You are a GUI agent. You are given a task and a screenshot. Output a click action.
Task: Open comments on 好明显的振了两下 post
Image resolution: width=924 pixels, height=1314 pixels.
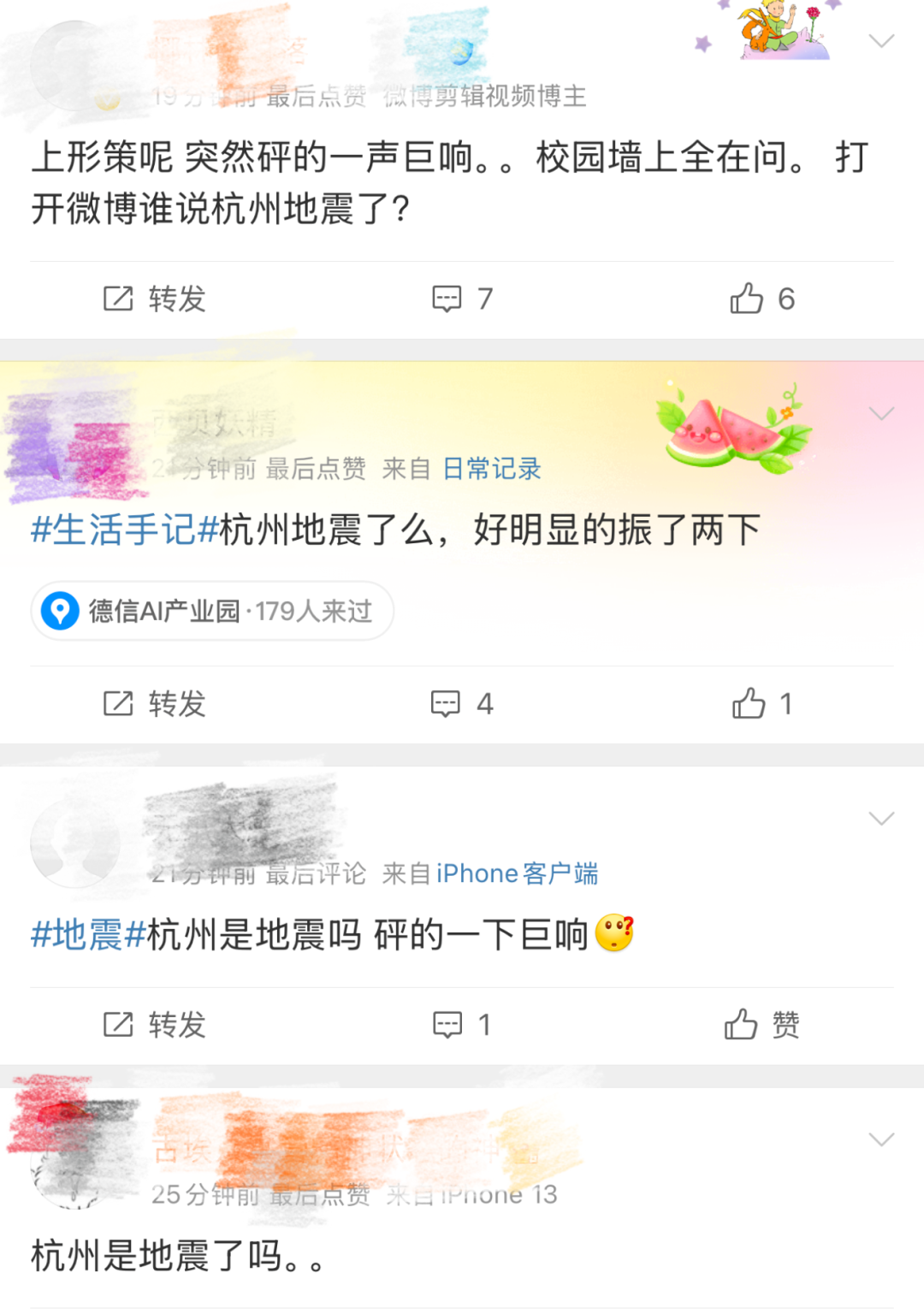click(462, 704)
